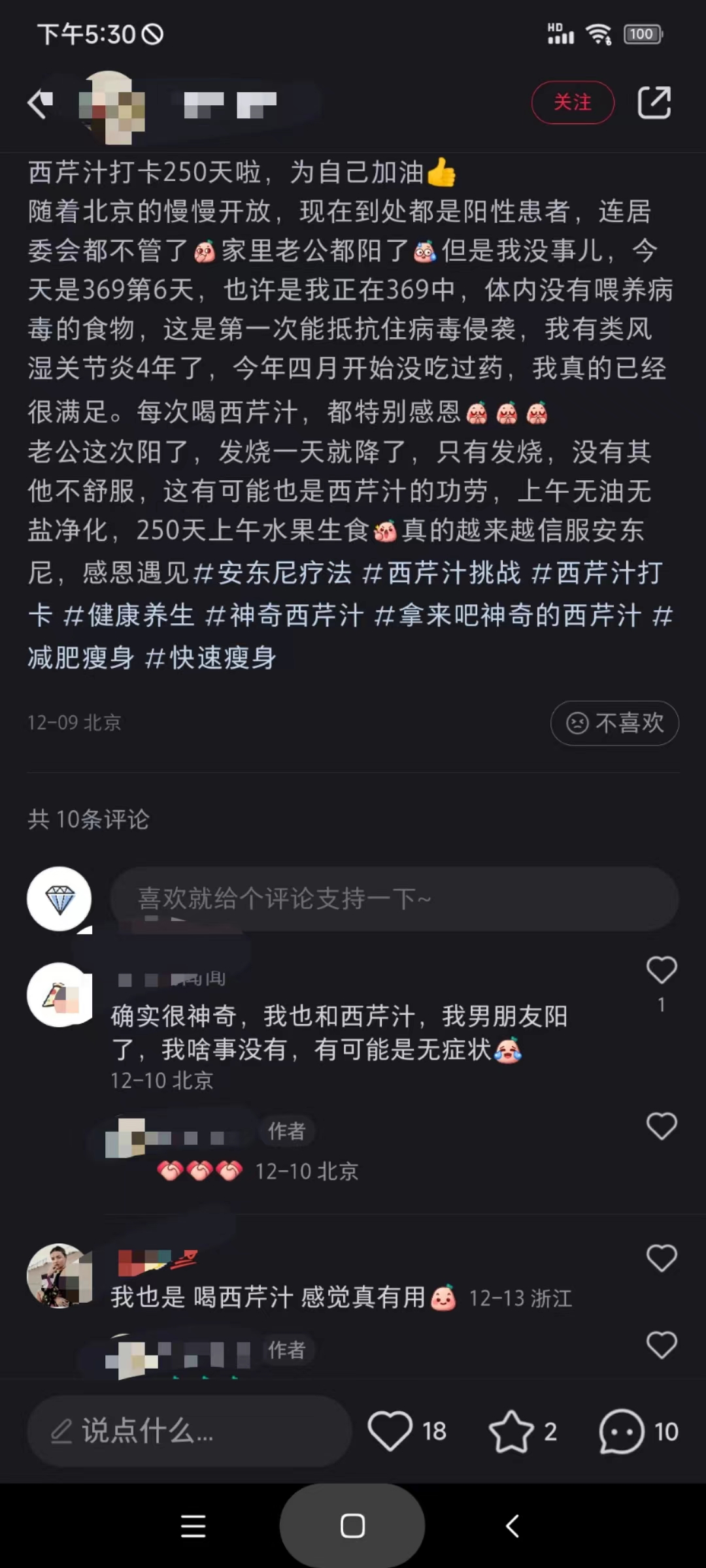Open recent apps from navigation bar

click(193, 1526)
